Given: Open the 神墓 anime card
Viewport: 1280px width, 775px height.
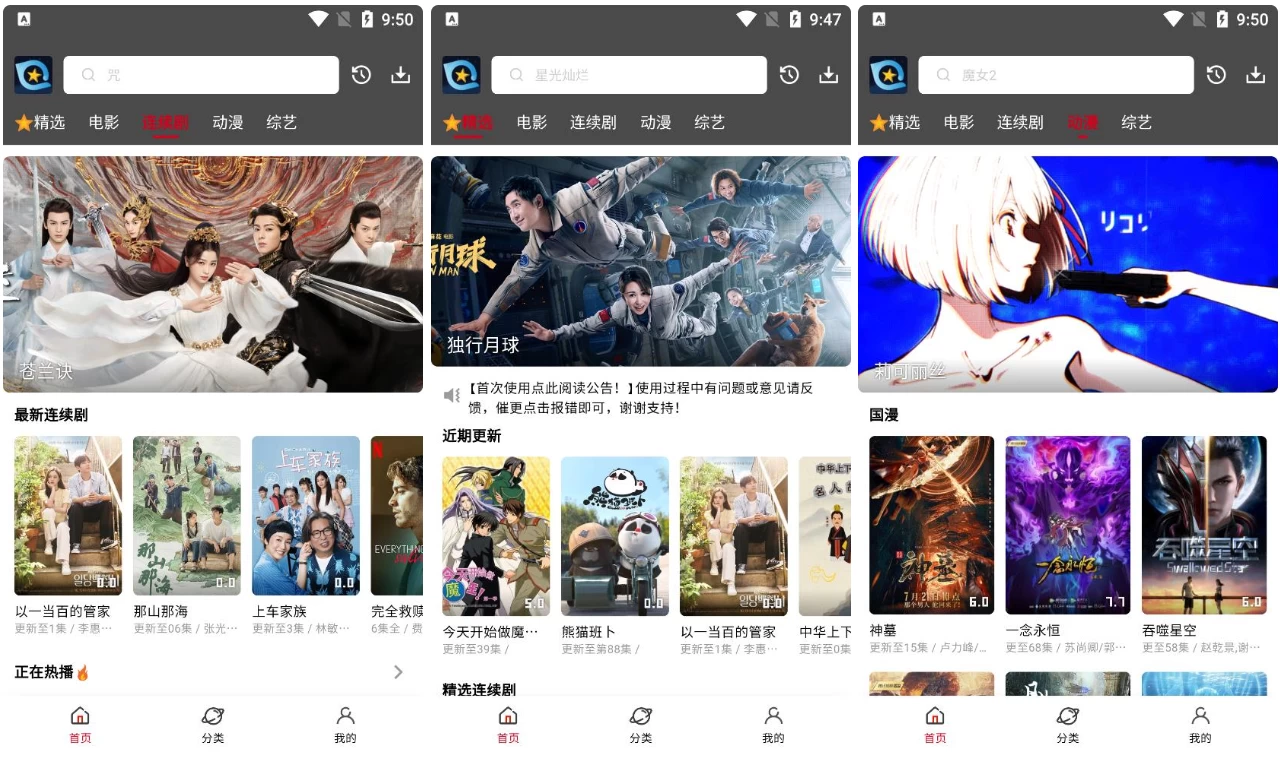Looking at the screenshot, I should [x=931, y=525].
